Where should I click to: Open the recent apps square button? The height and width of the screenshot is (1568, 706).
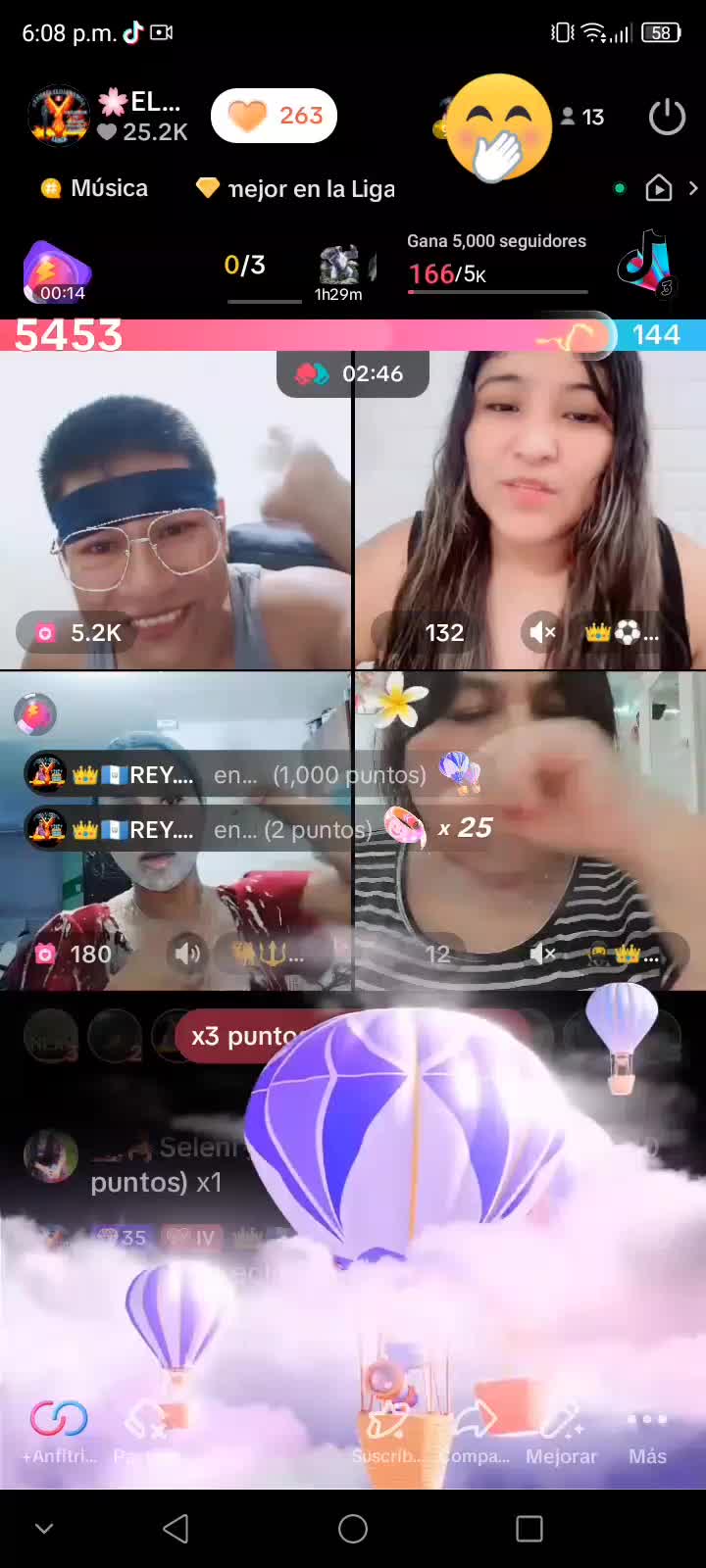coord(529,1529)
